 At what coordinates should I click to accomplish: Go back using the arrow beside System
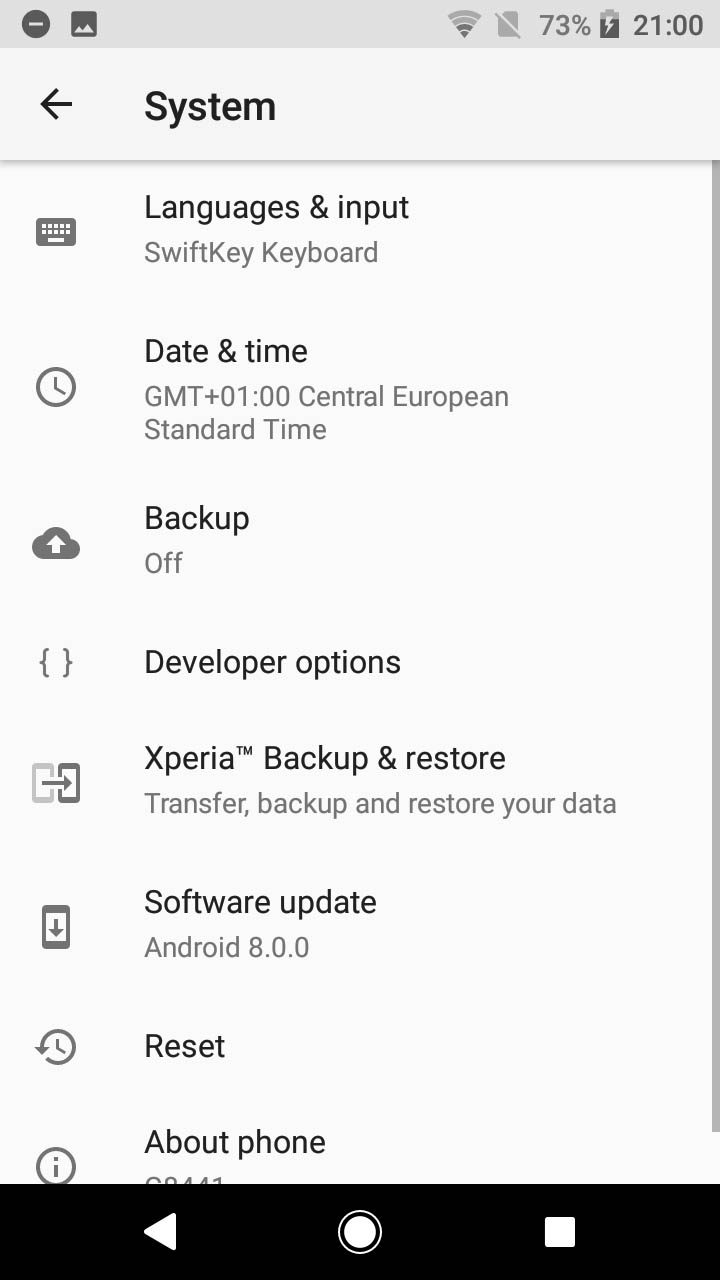(x=56, y=104)
